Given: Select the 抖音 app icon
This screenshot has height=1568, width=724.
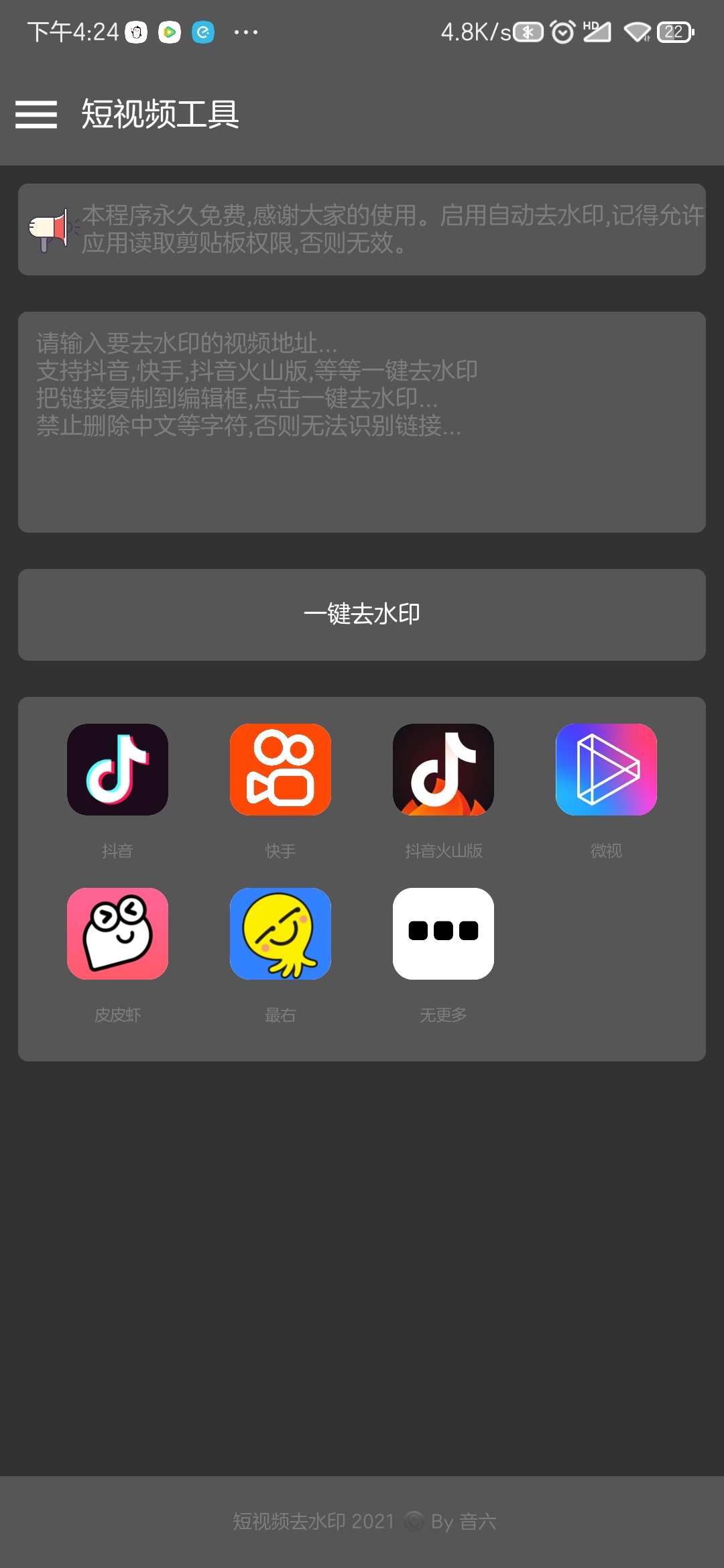Looking at the screenshot, I should pyautogui.click(x=117, y=769).
